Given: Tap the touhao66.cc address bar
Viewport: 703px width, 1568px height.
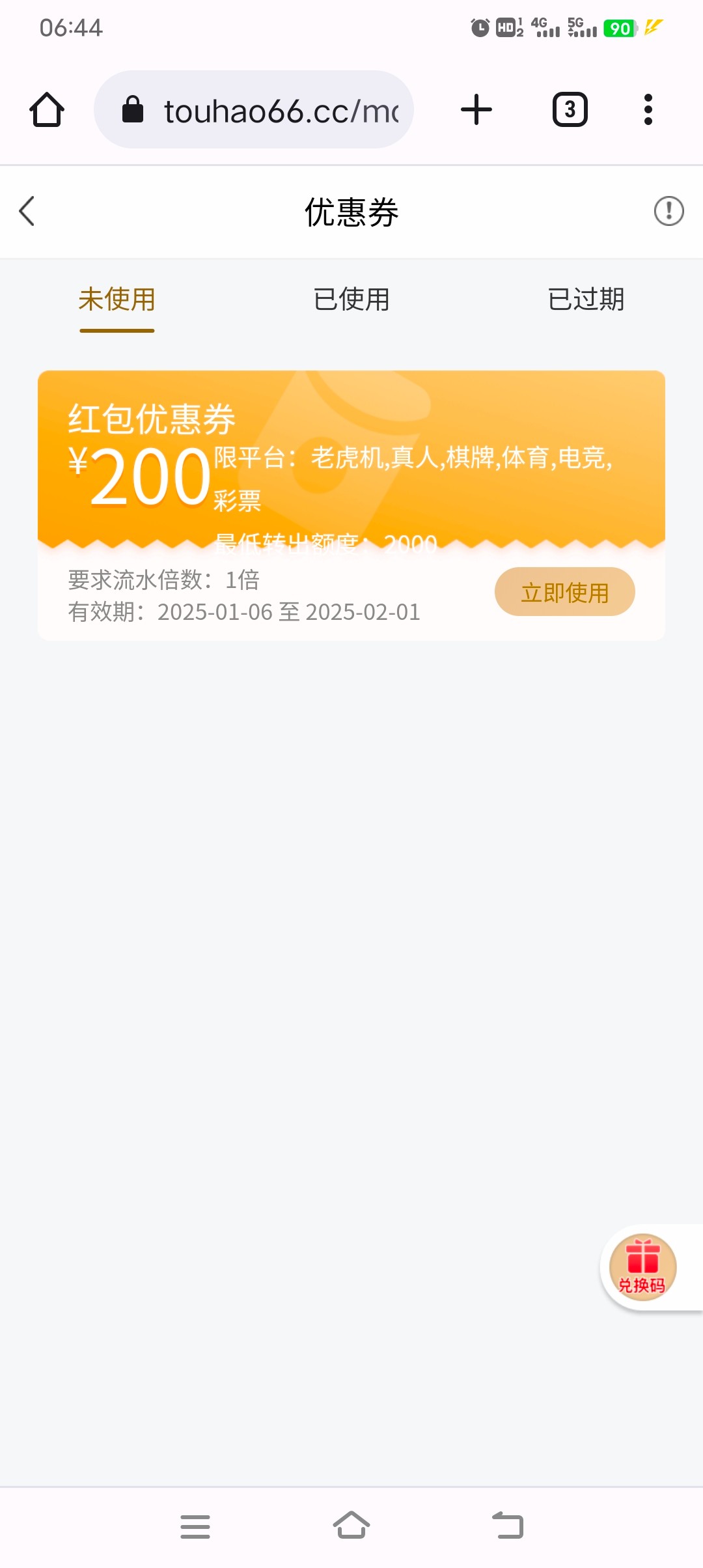Looking at the screenshot, I should [x=254, y=109].
